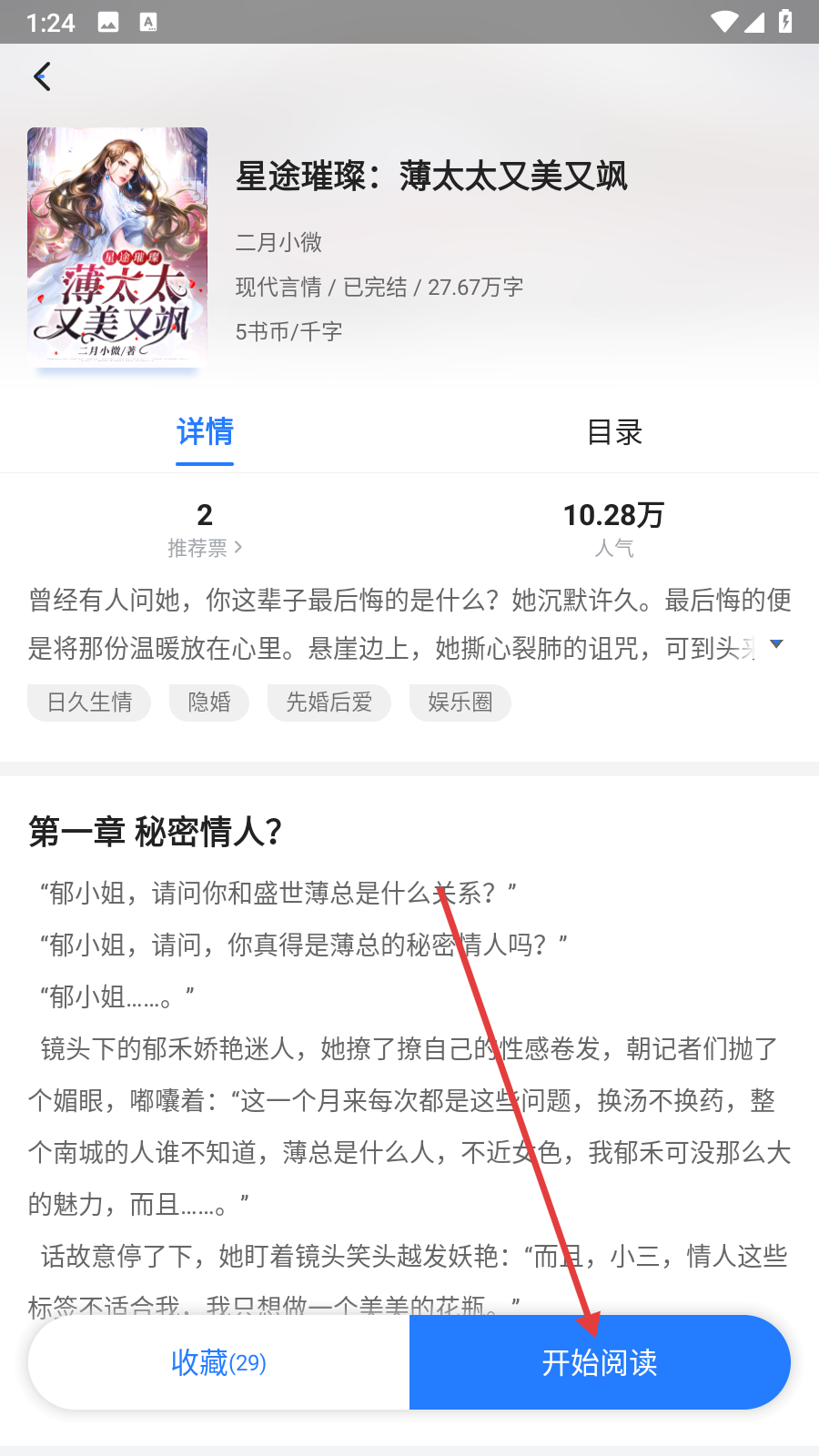The image size is (819, 1456).
Task: Open the 隐婚 tag
Action: 209,703
